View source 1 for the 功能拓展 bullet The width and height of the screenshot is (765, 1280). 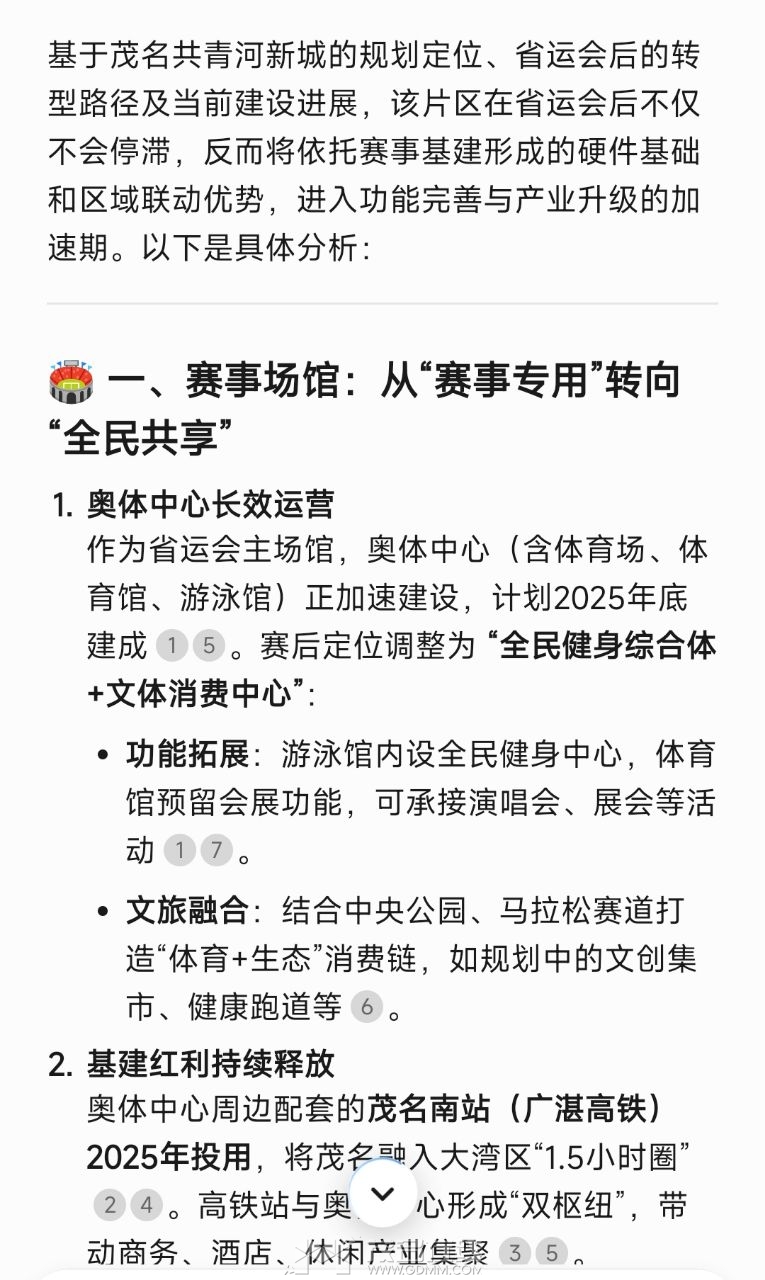179,851
